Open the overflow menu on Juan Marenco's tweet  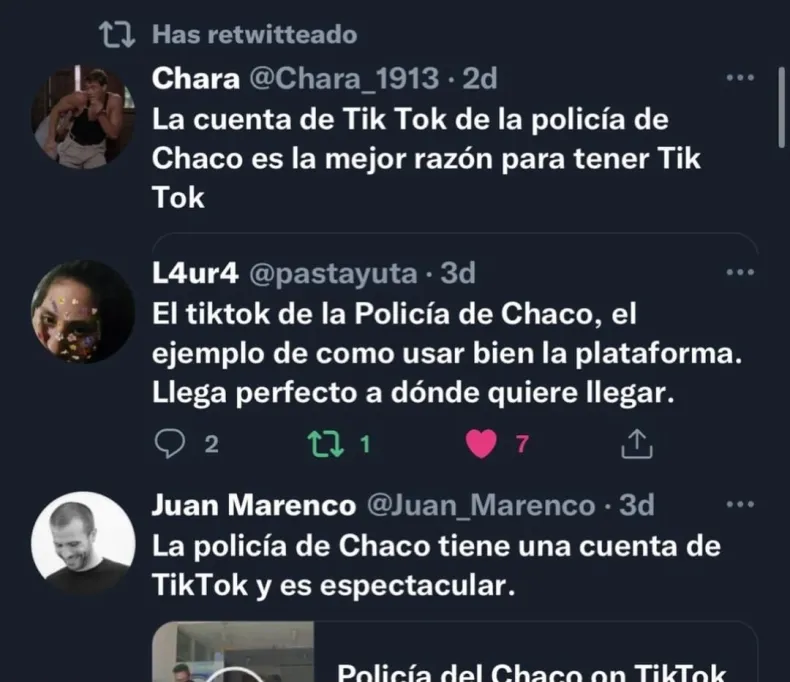[739, 506]
